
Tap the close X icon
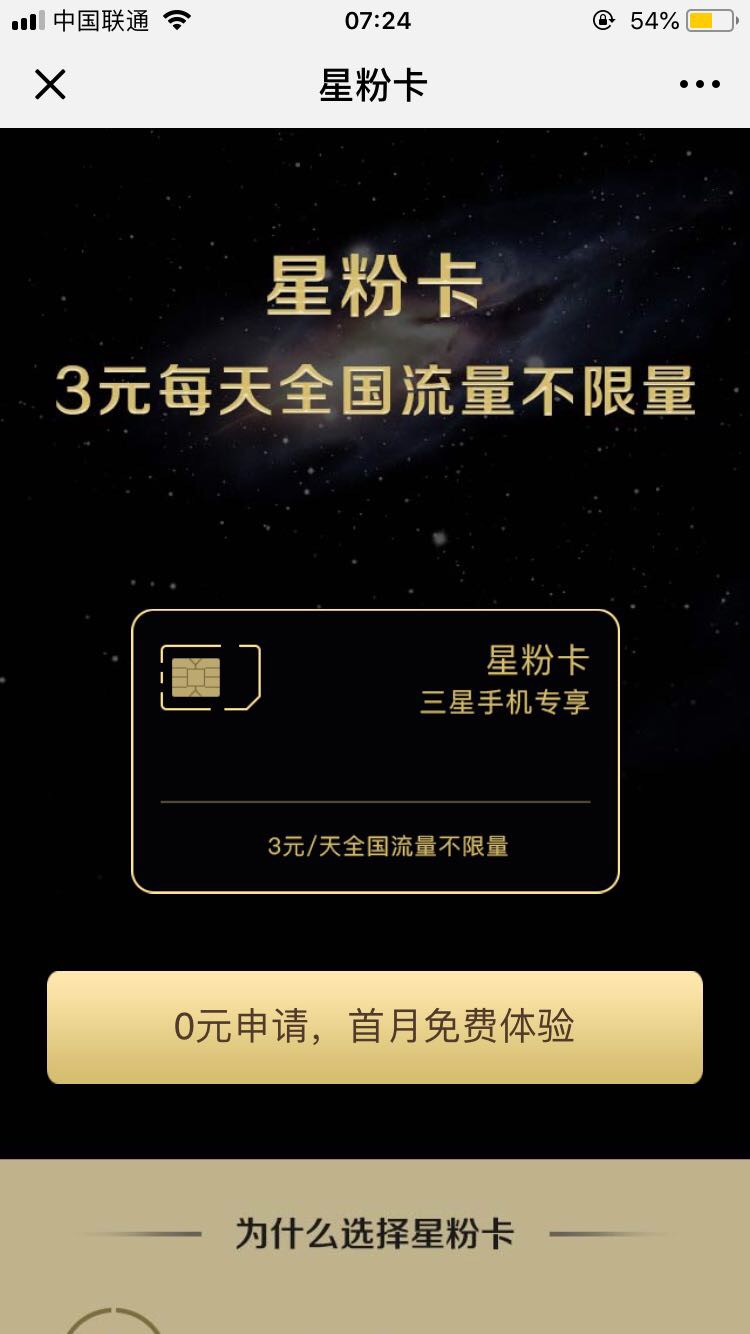coord(50,84)
